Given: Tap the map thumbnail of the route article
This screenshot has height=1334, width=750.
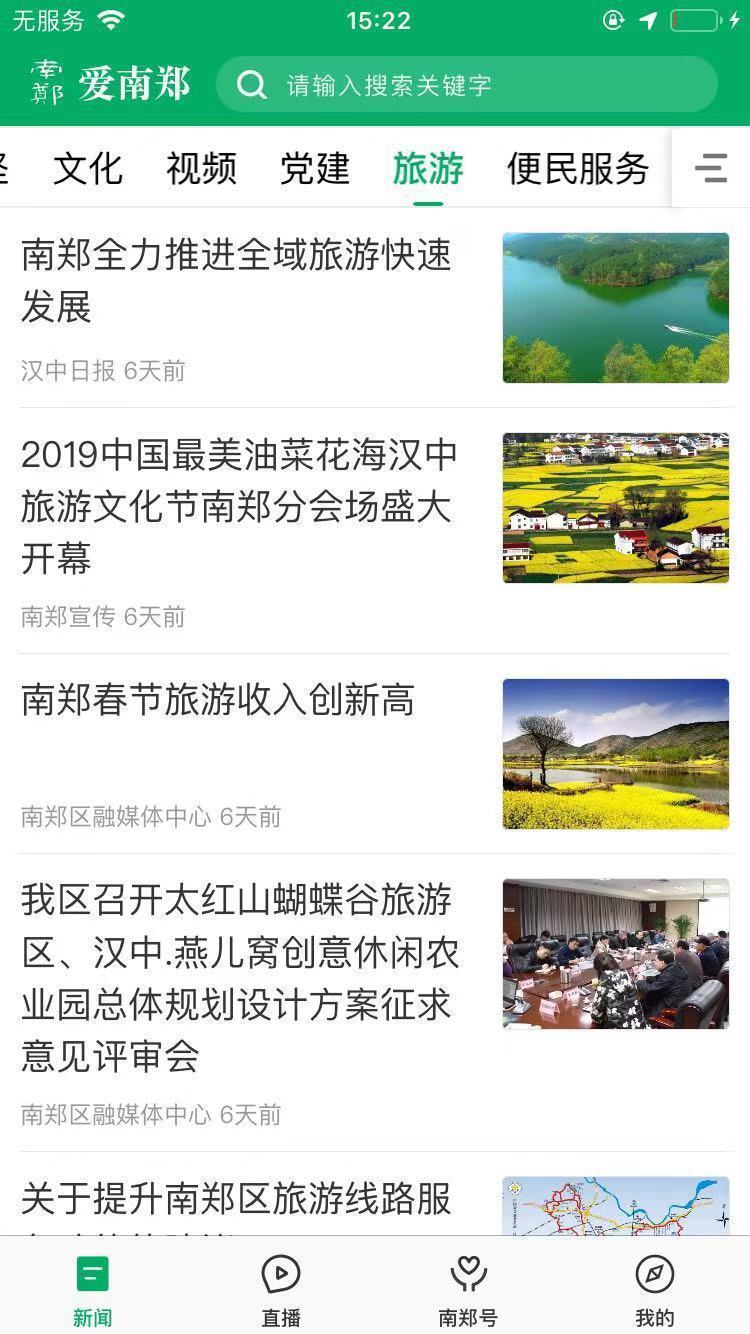Looking at the screenshot, I should 616,1205.
